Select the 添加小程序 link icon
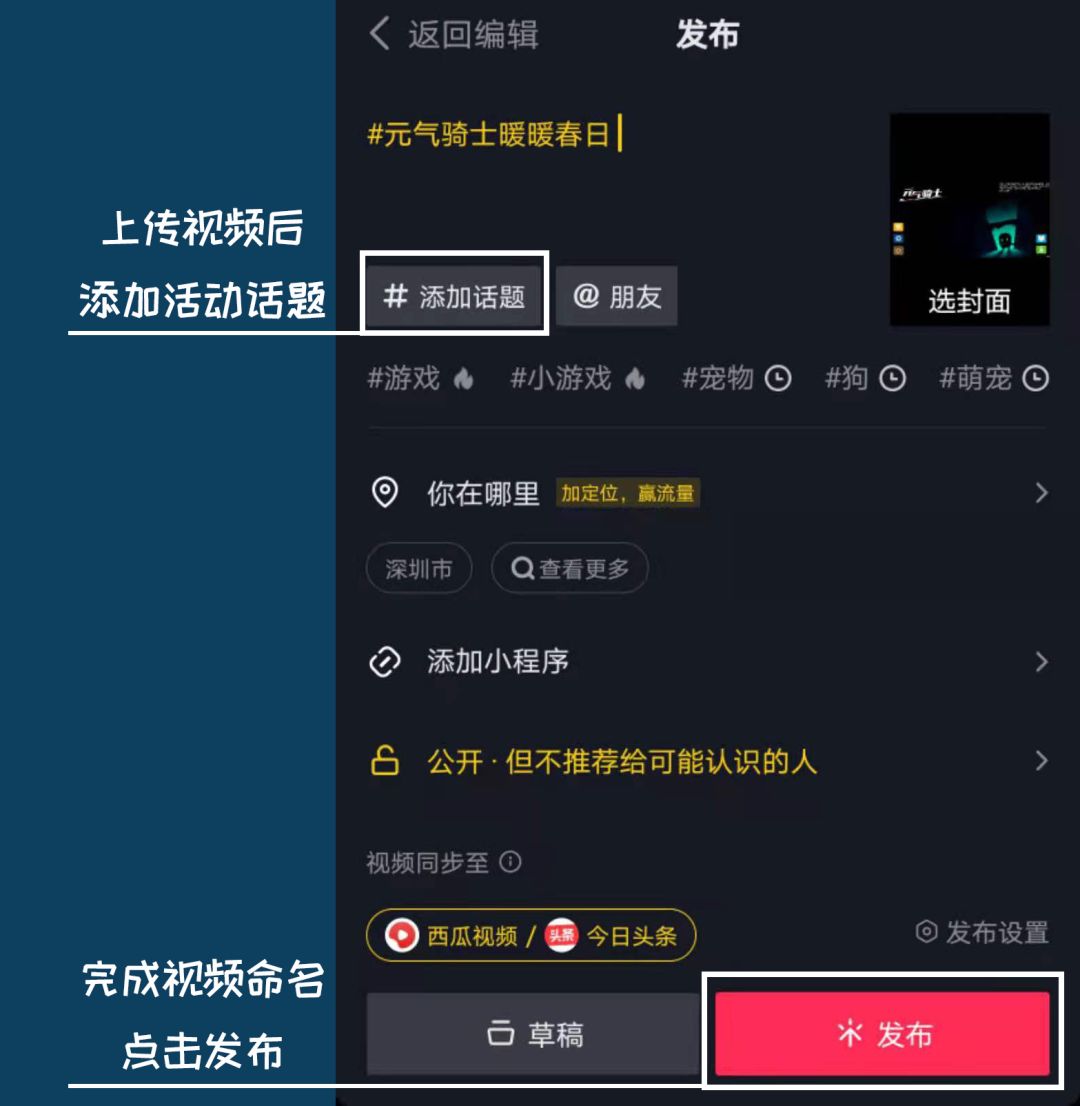The width and height of the screenshot is (1080, 1106). 387,660
